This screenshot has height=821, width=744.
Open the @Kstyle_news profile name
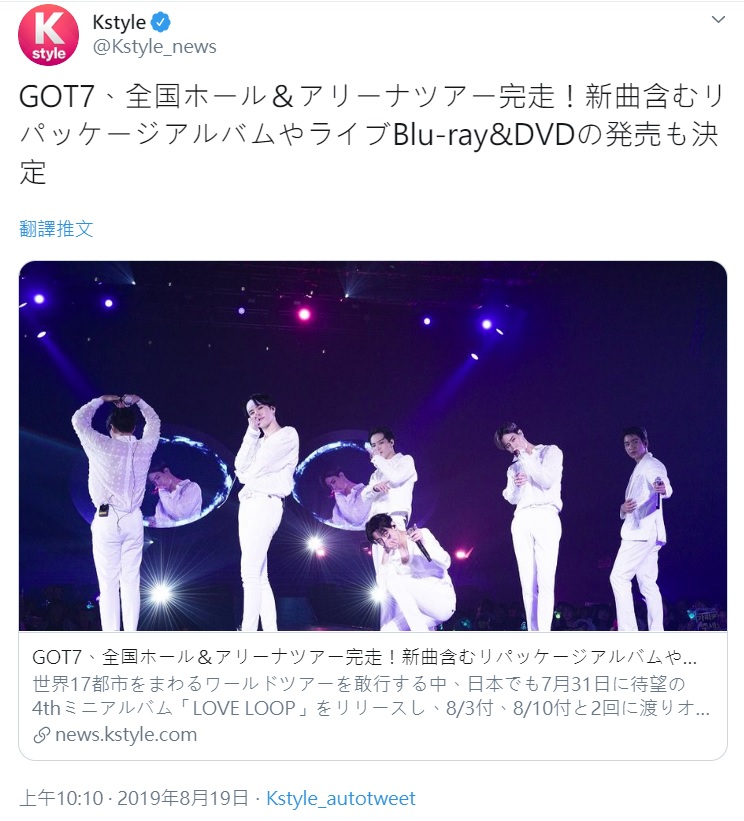point(154,46)
